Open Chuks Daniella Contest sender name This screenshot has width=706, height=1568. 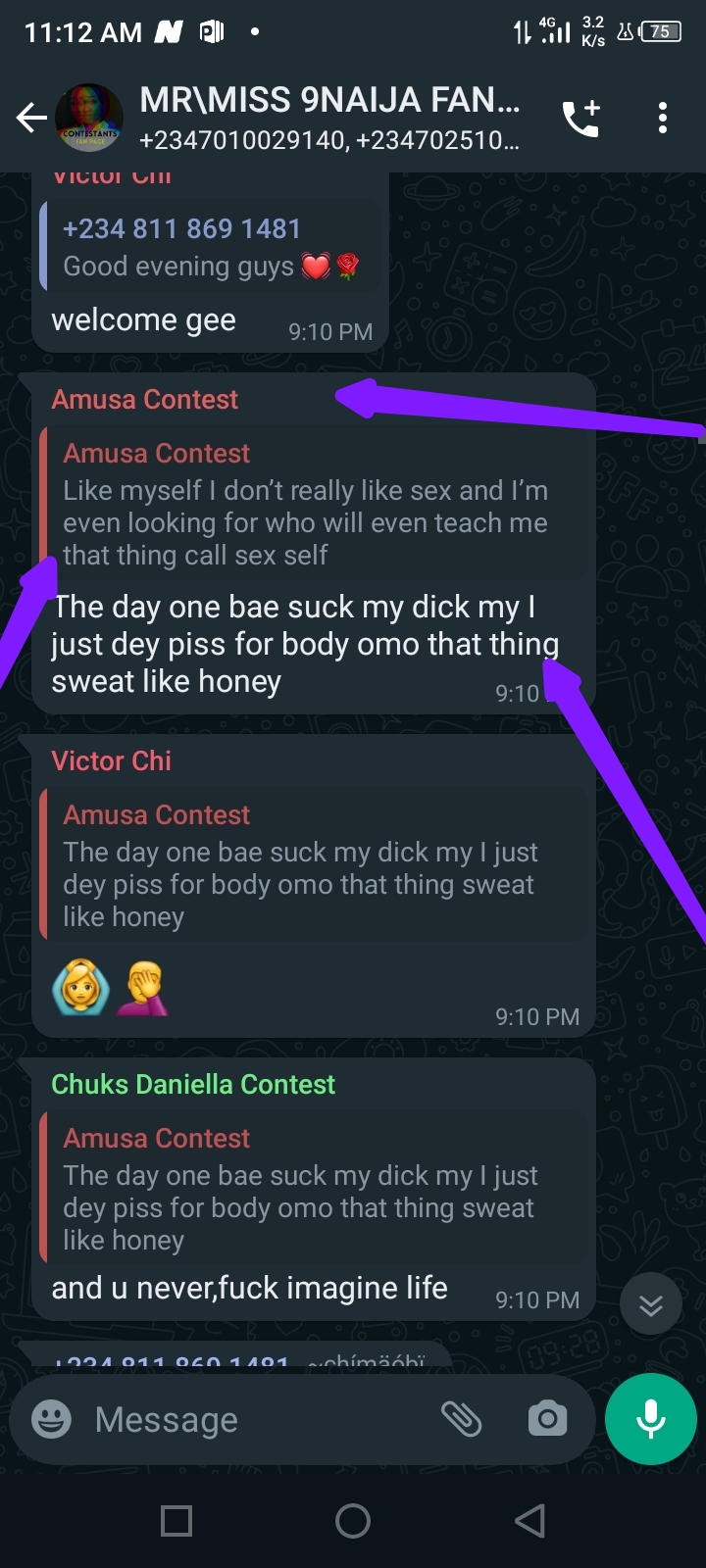click(x=193, y=1084)
